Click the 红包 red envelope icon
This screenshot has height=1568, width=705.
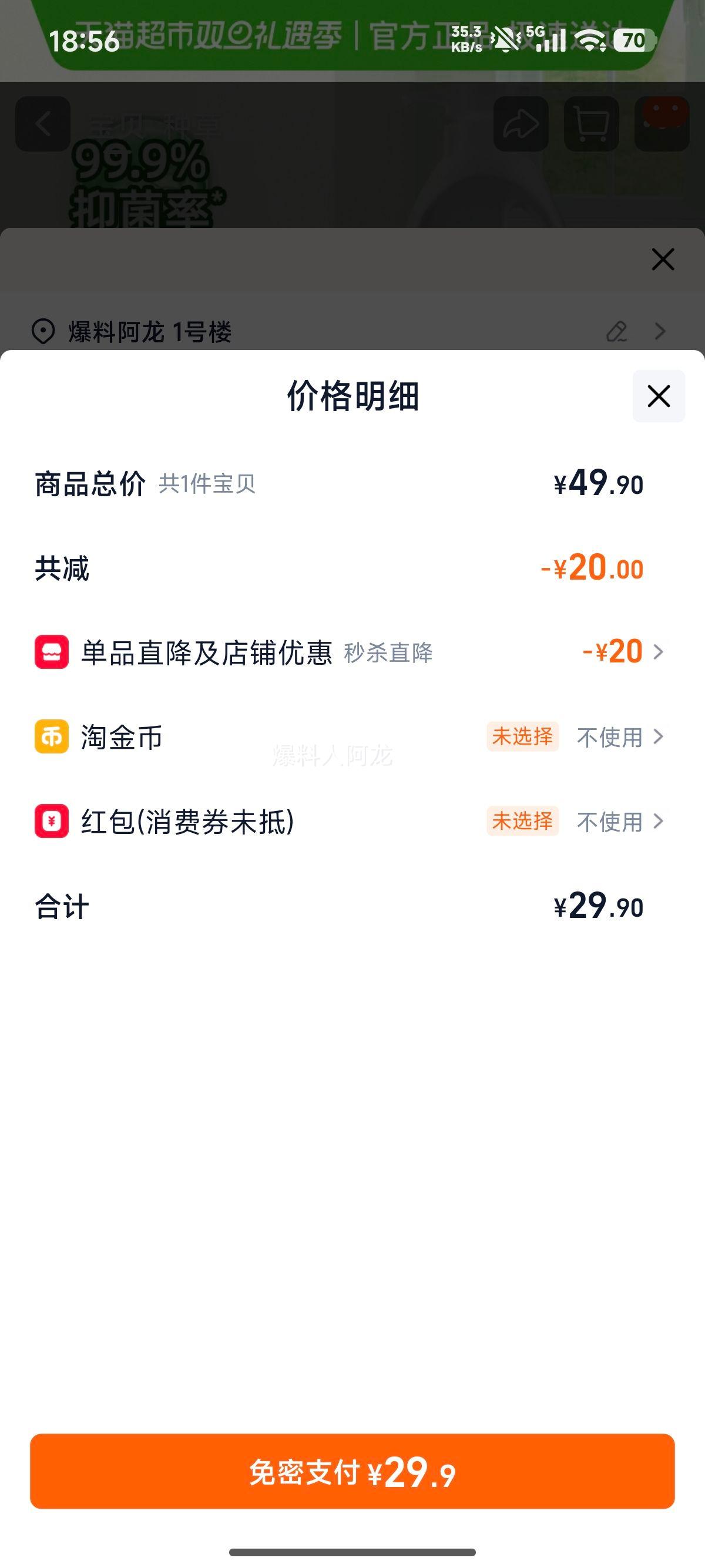51,821
